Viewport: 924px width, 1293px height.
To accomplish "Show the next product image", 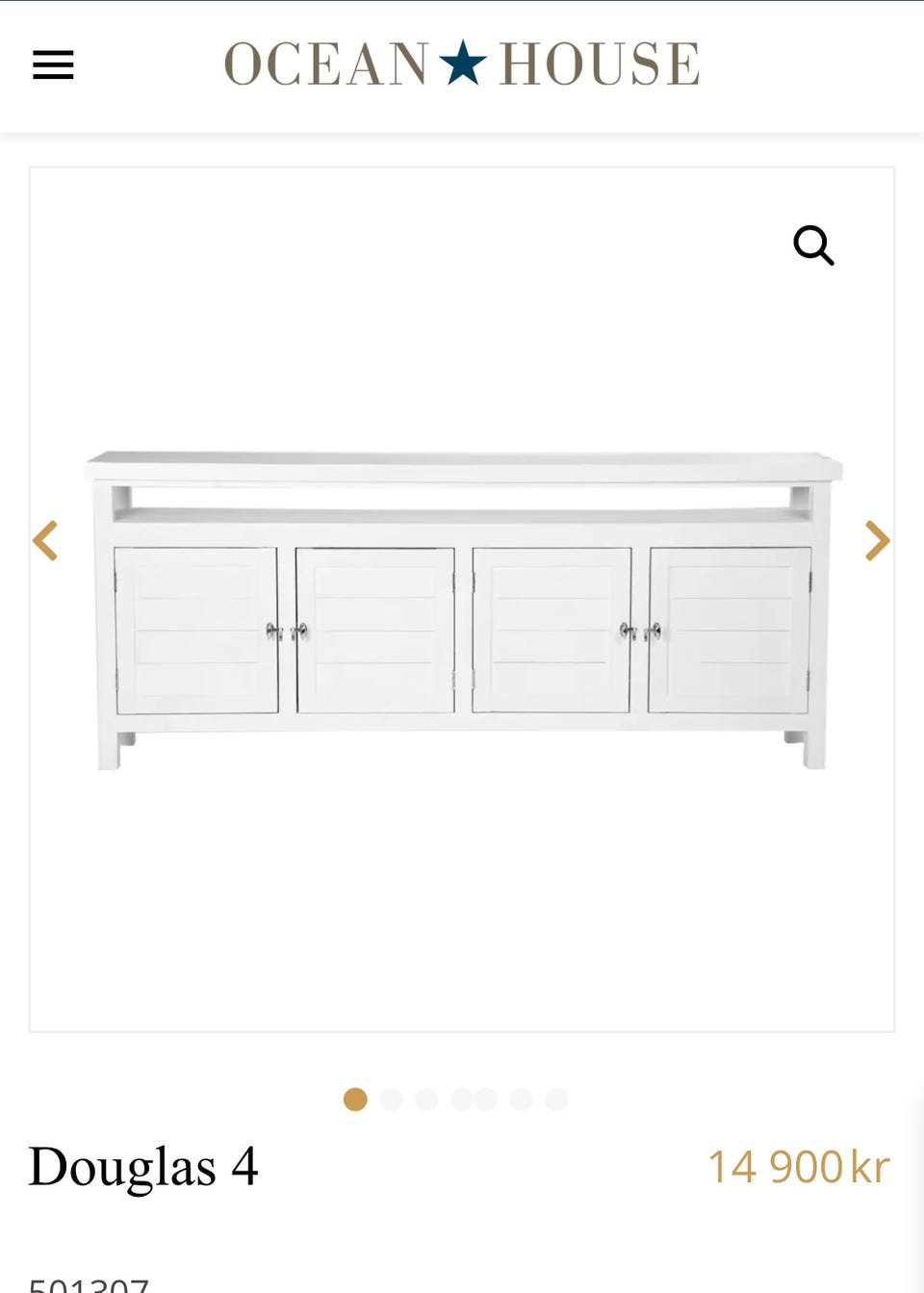I will 877,540.
